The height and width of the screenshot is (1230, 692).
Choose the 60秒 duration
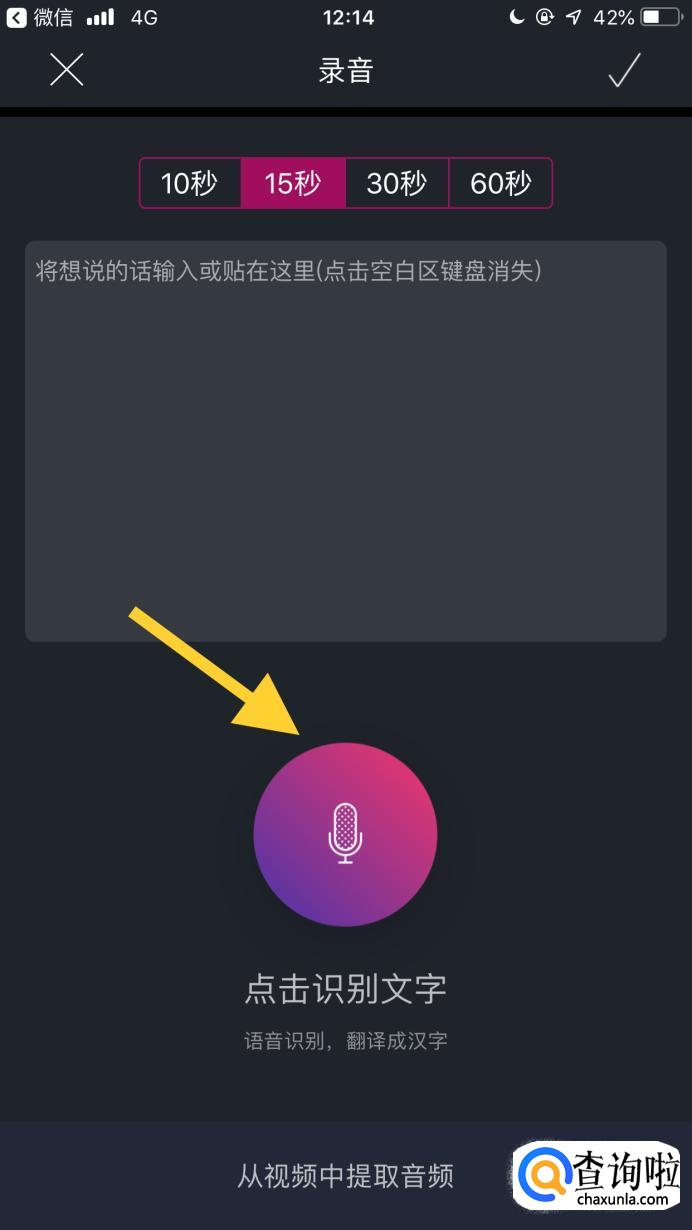pyautogui.click(x=500, y=183)
